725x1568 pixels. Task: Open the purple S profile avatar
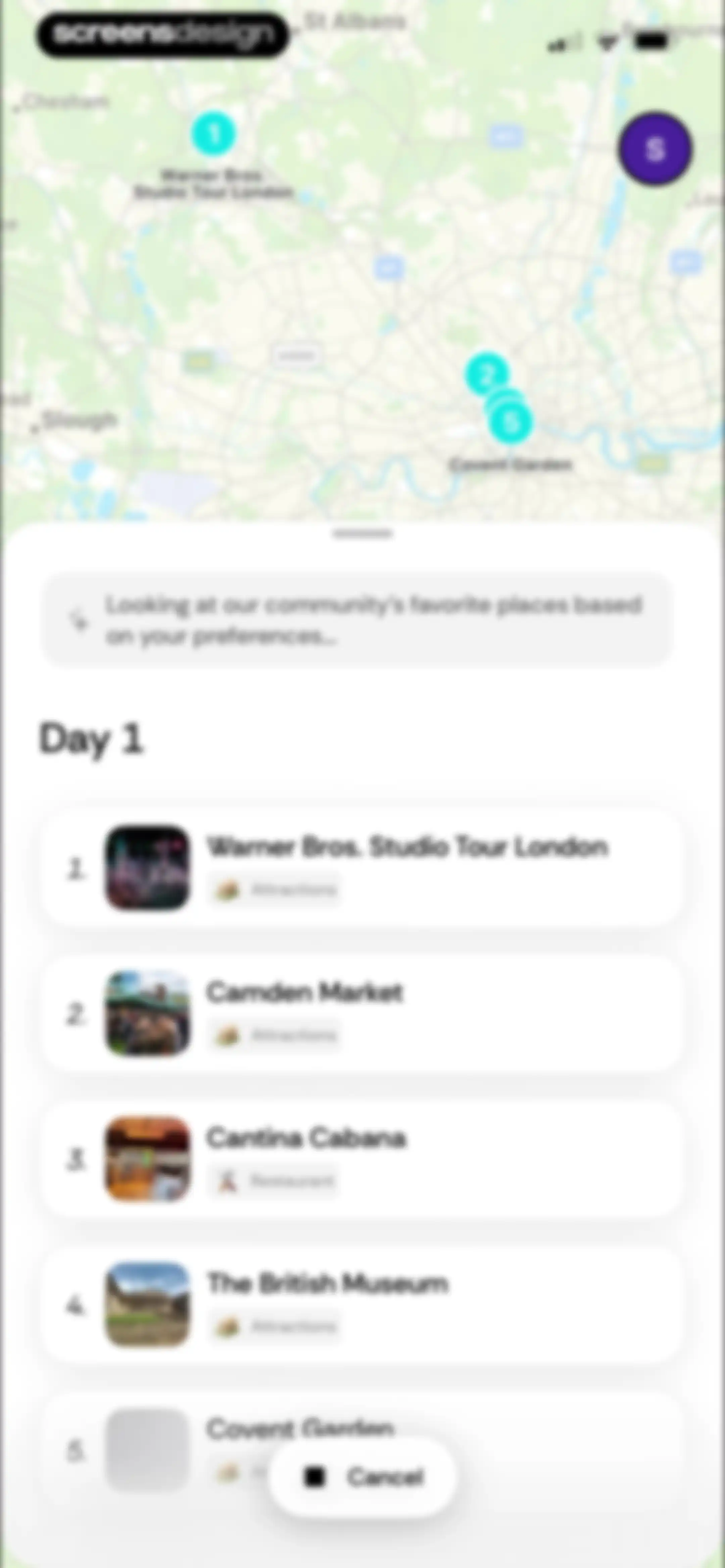pos(655,148)
